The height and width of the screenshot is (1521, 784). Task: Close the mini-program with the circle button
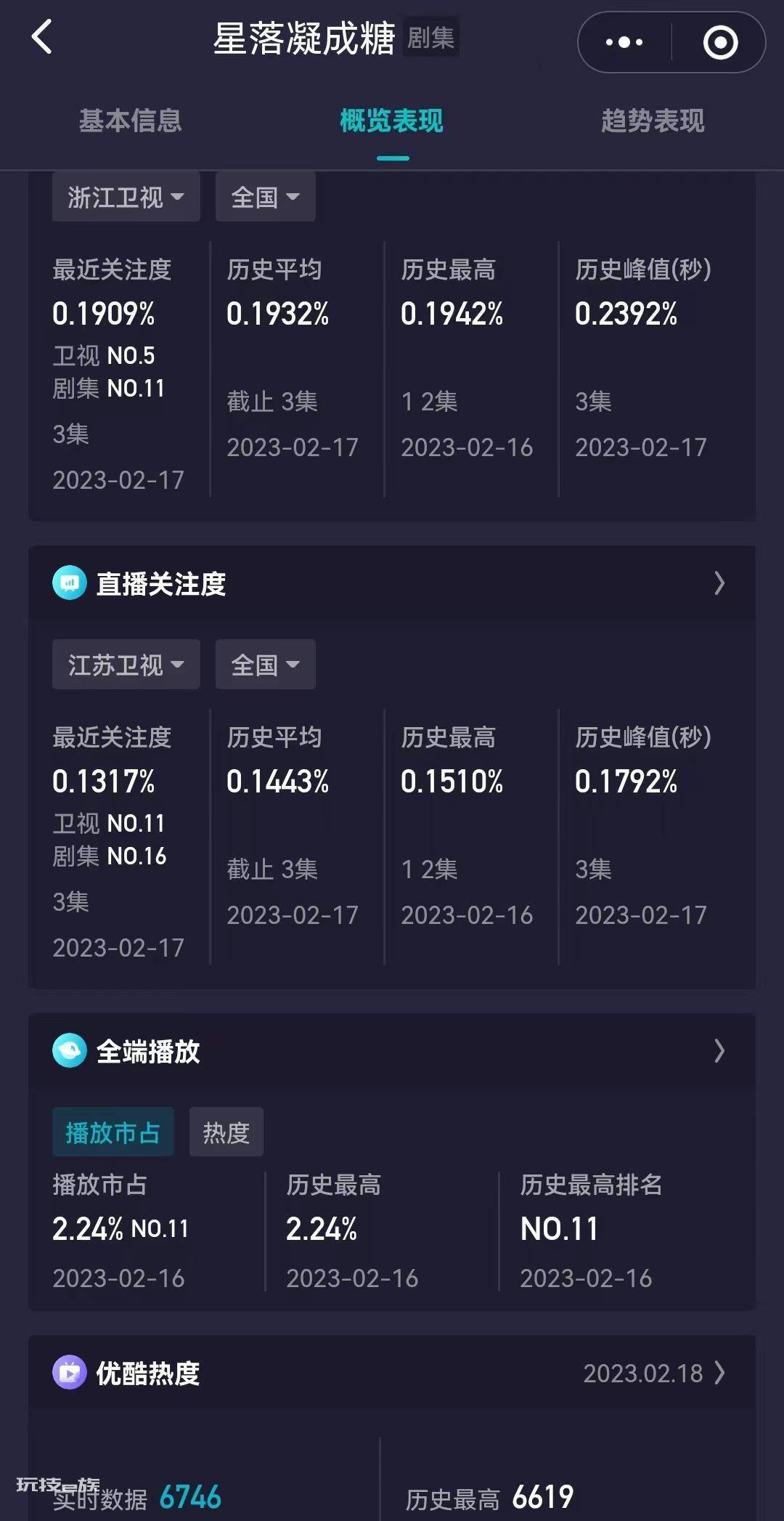click(720, 42)
